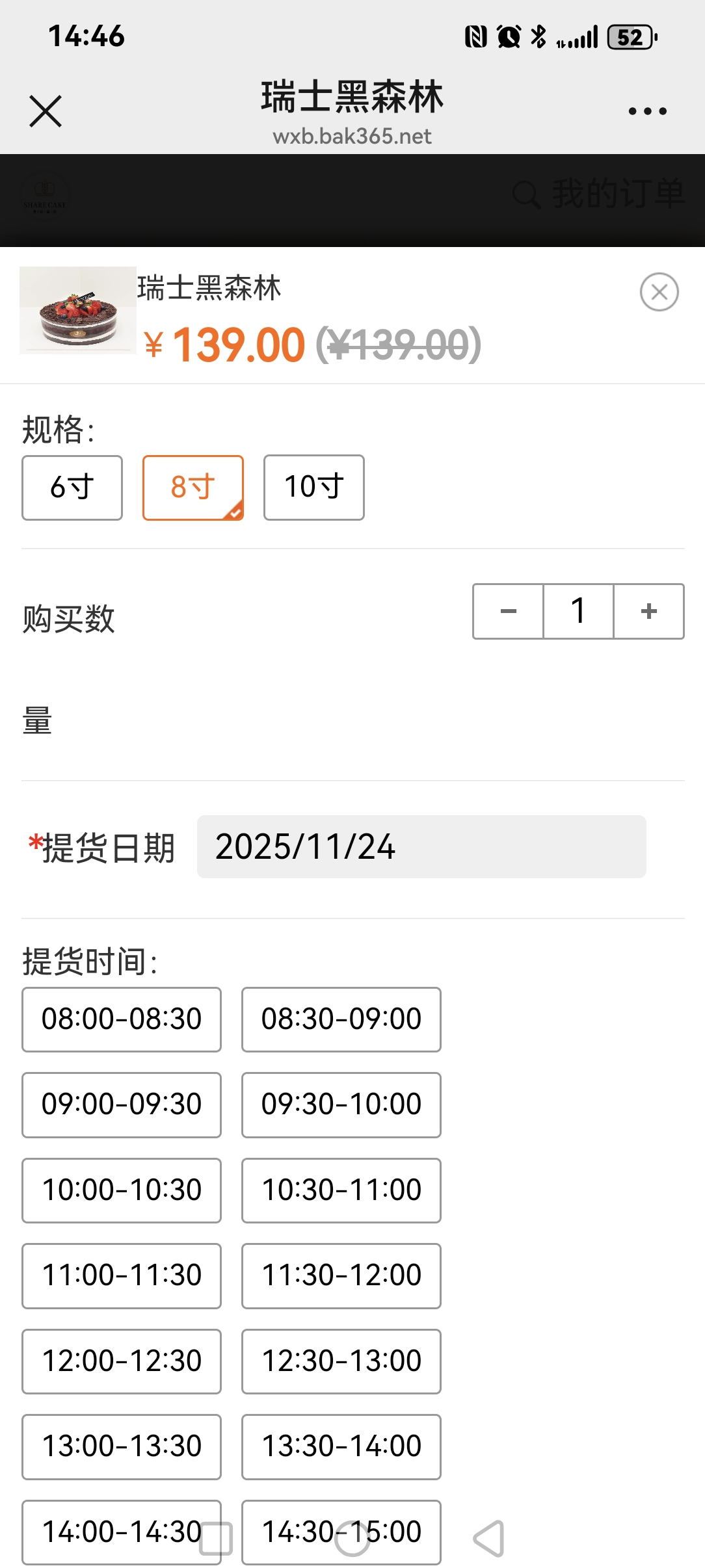Screen dimensions: 705x1568
Task: Select the 6寸 size option
Action: pos(72,488)
